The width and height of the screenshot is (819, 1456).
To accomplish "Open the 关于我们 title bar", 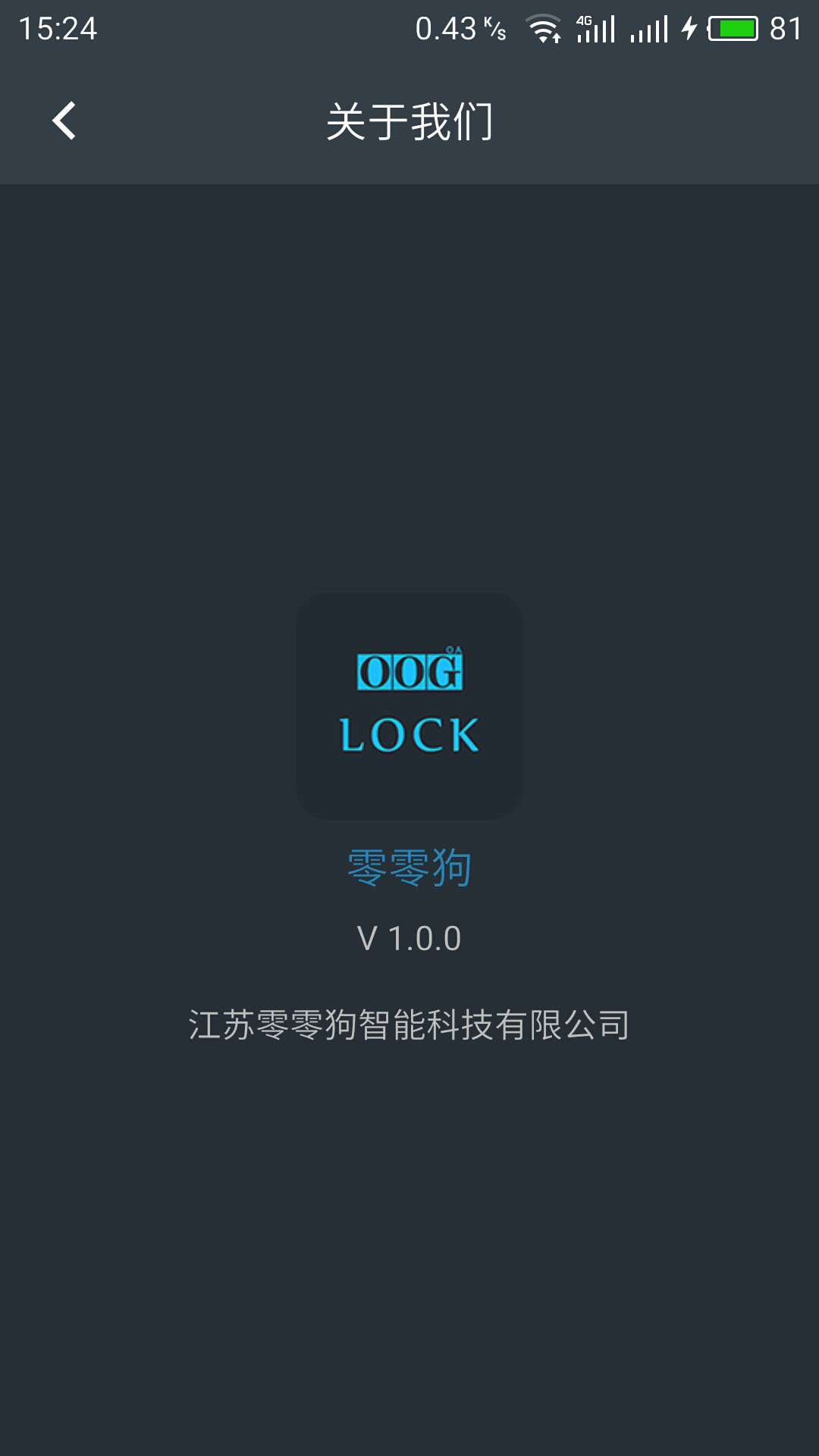I will pyautogui.click(x=409, y=121).
